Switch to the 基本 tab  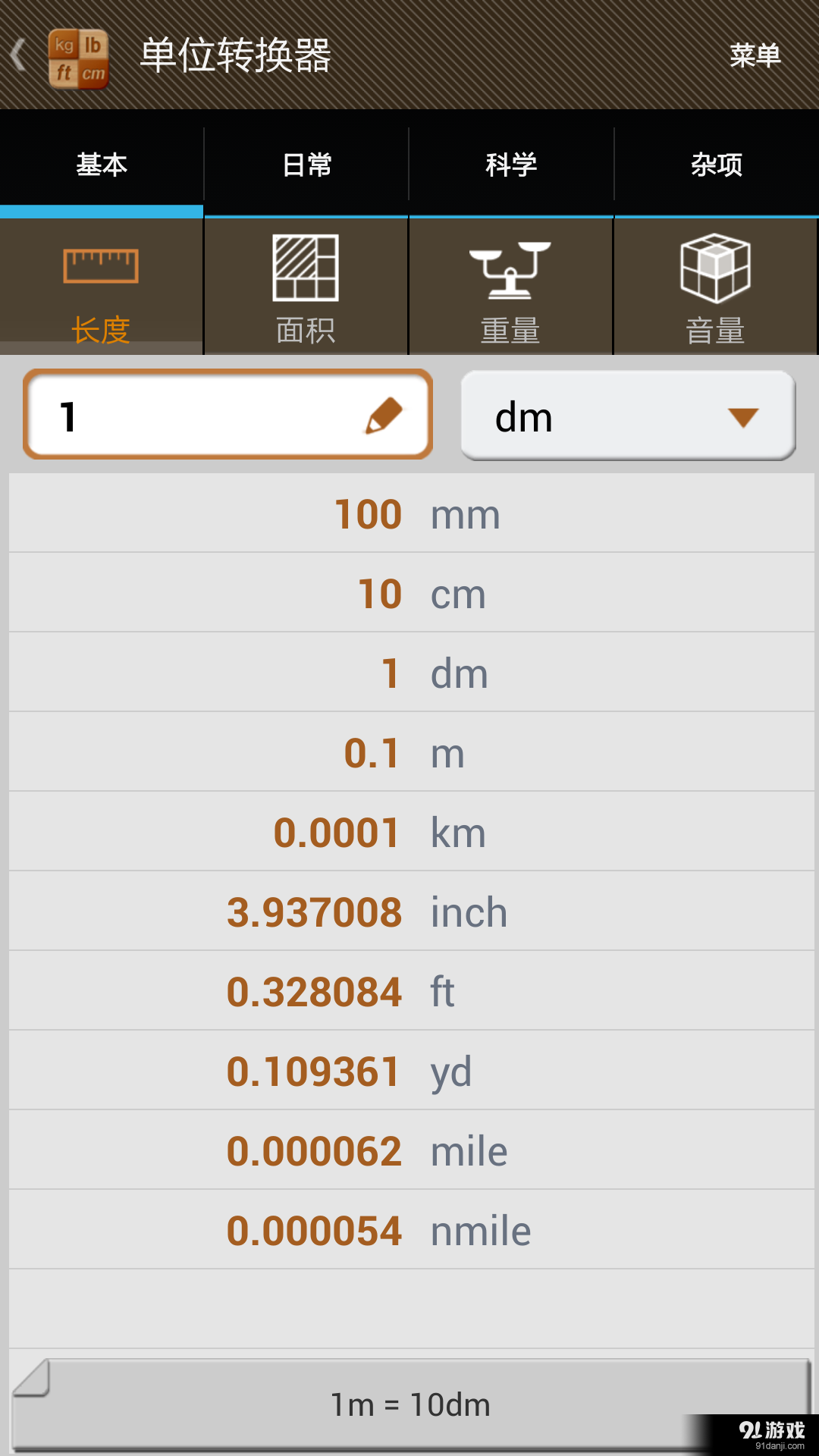pos(102,165)
